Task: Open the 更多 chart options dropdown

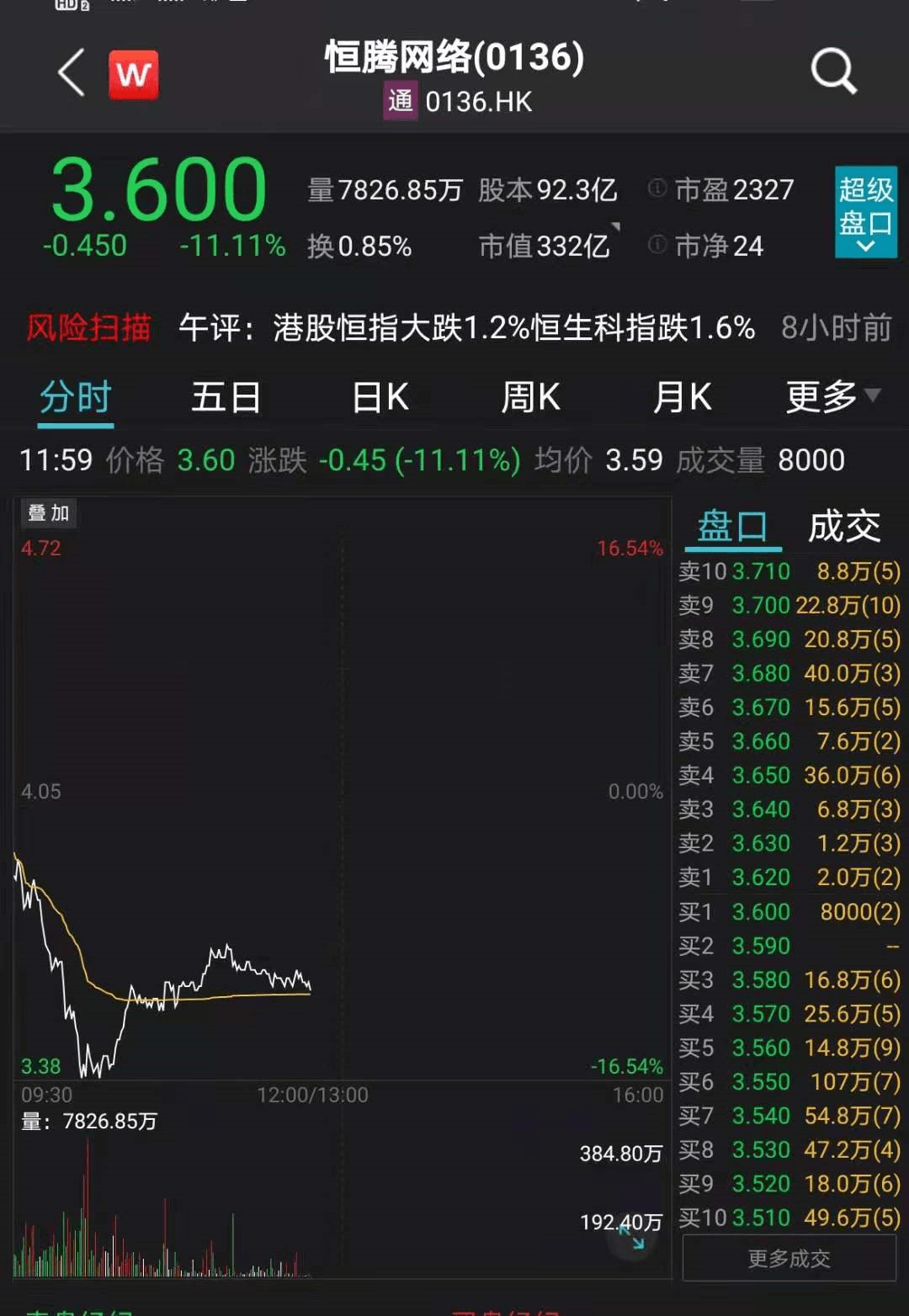Action: 832,397
